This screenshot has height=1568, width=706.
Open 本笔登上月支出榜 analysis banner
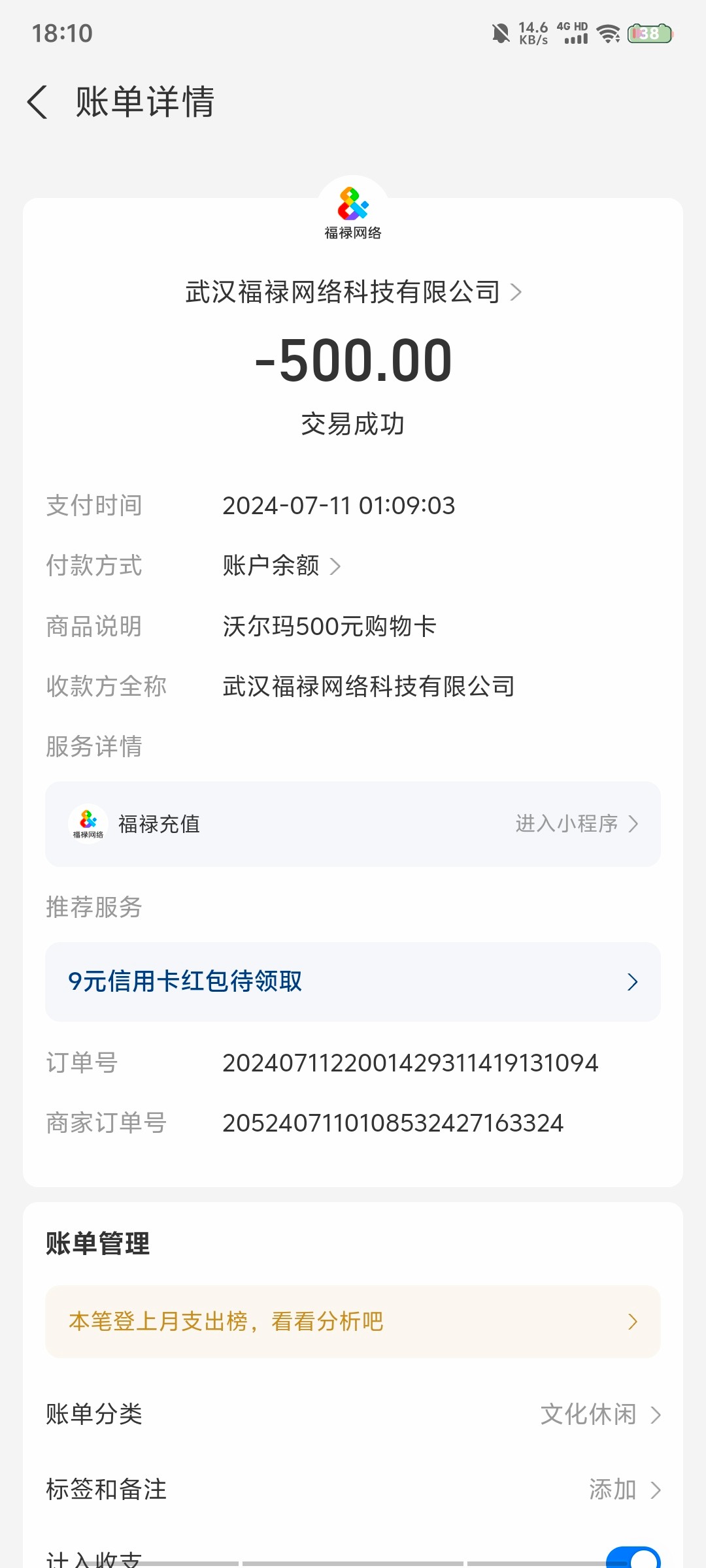pyautogui.click(x=353, y=1322)
